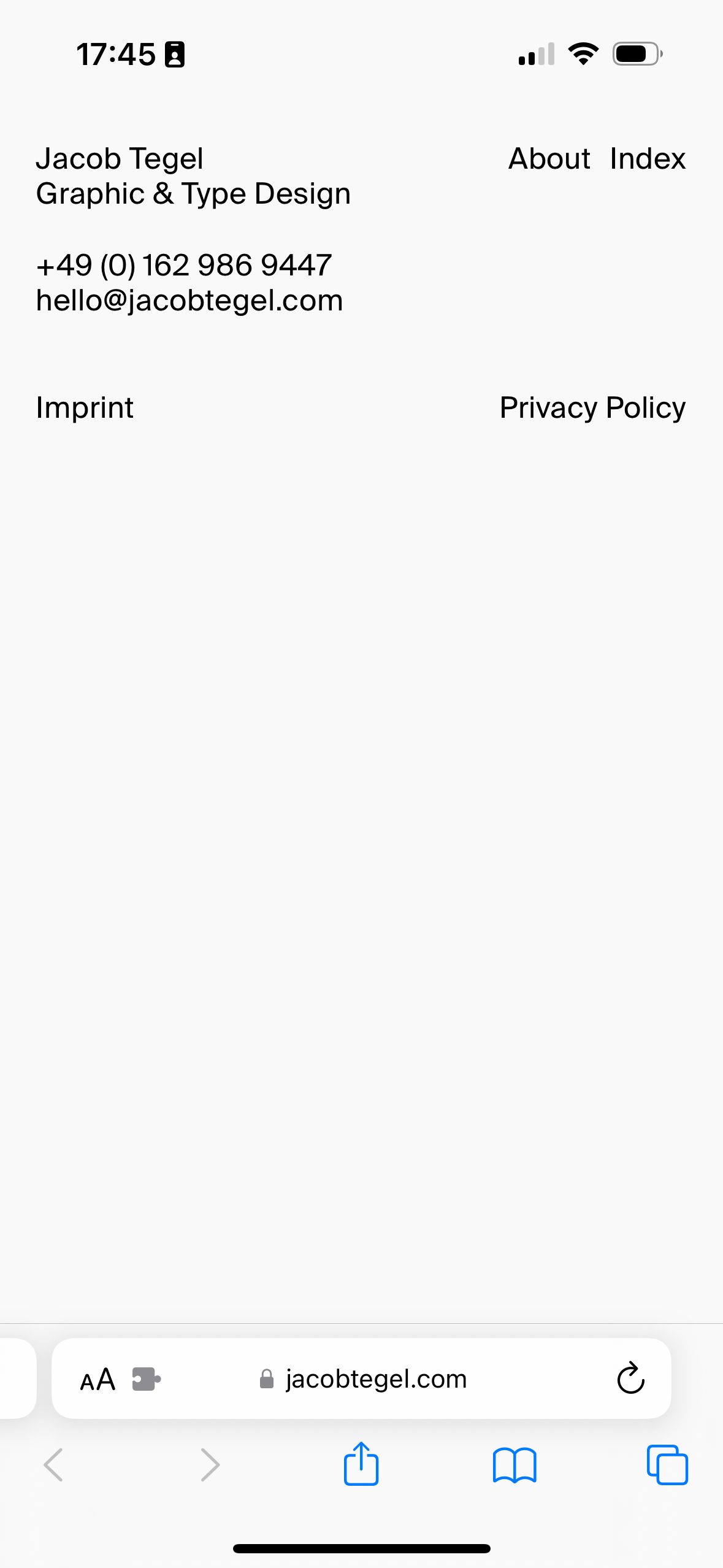This screenshot has width=723, height=1568.
Task: Tap the jacobtegel.com address bar
Action: click(x=375, y=1380)
